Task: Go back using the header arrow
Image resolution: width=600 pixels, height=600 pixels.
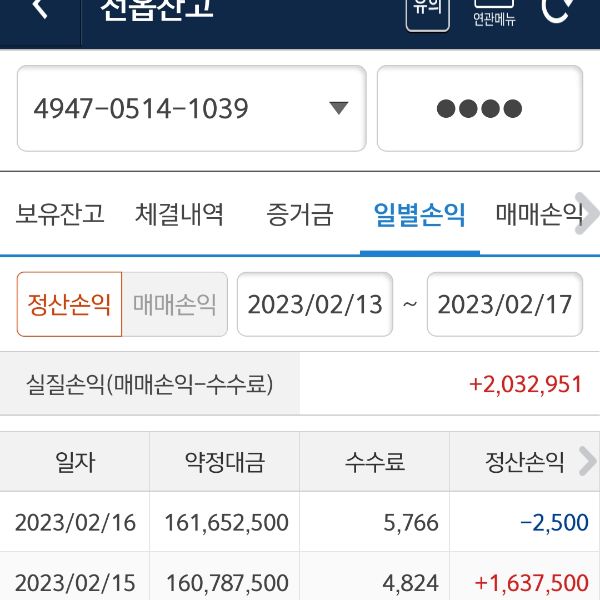Action: pyautogui.click(x=40, y=12)
